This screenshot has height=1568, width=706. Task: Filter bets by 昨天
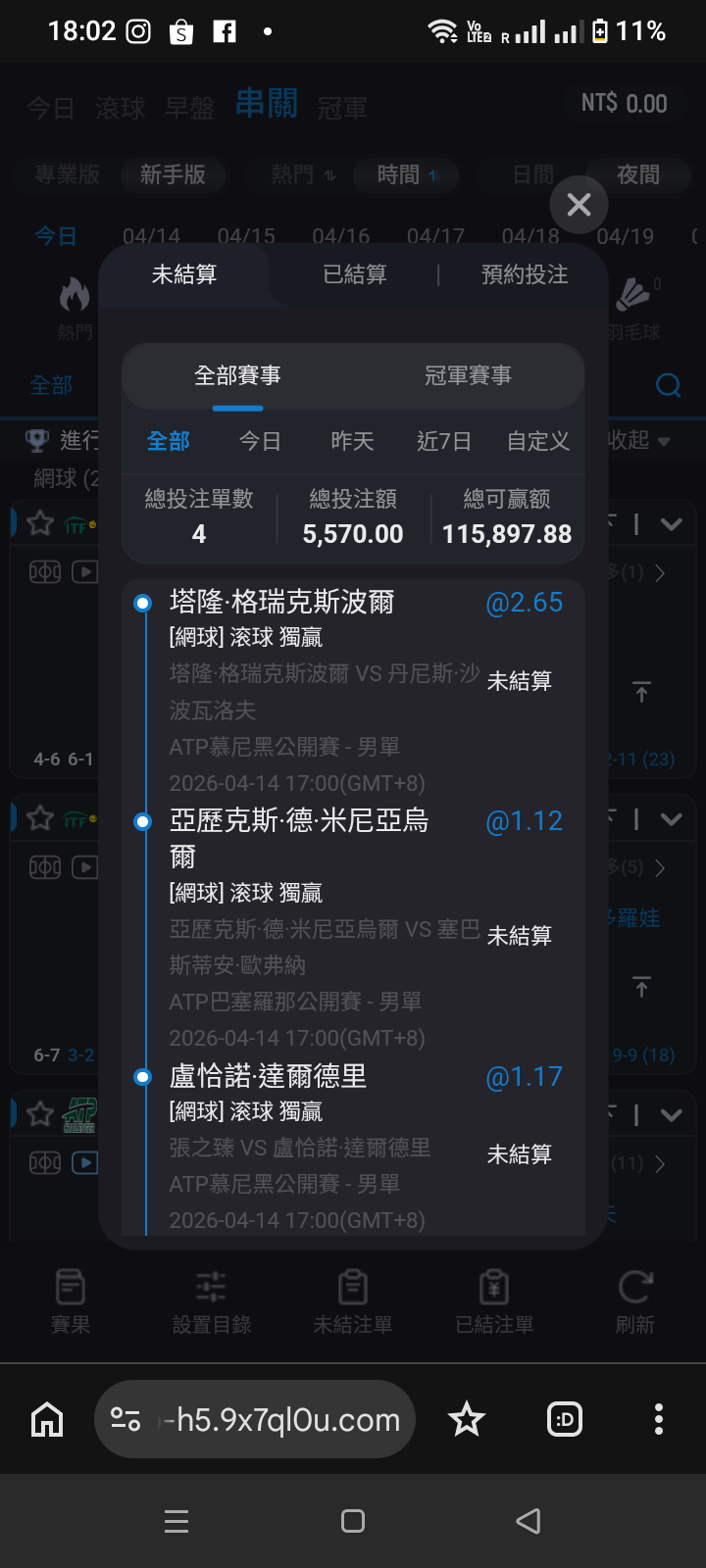(352, 441)
